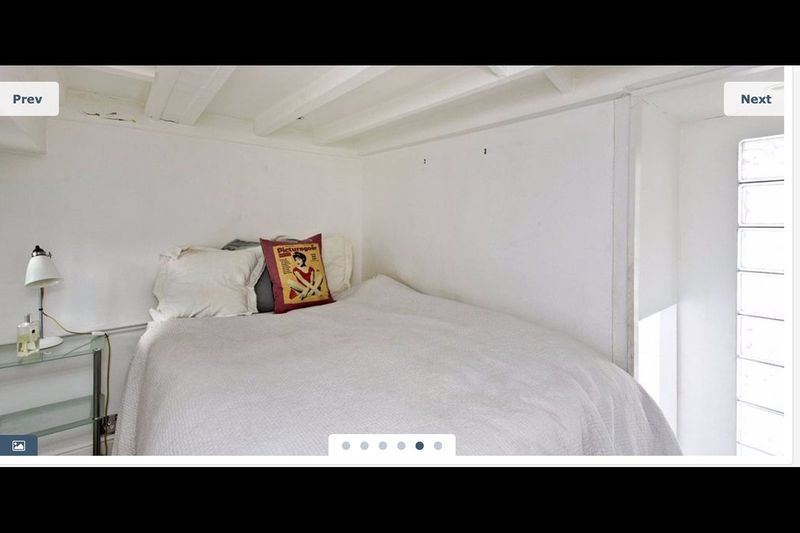
Task: Advance to the next photo with Next
Action: pos(755,99)
